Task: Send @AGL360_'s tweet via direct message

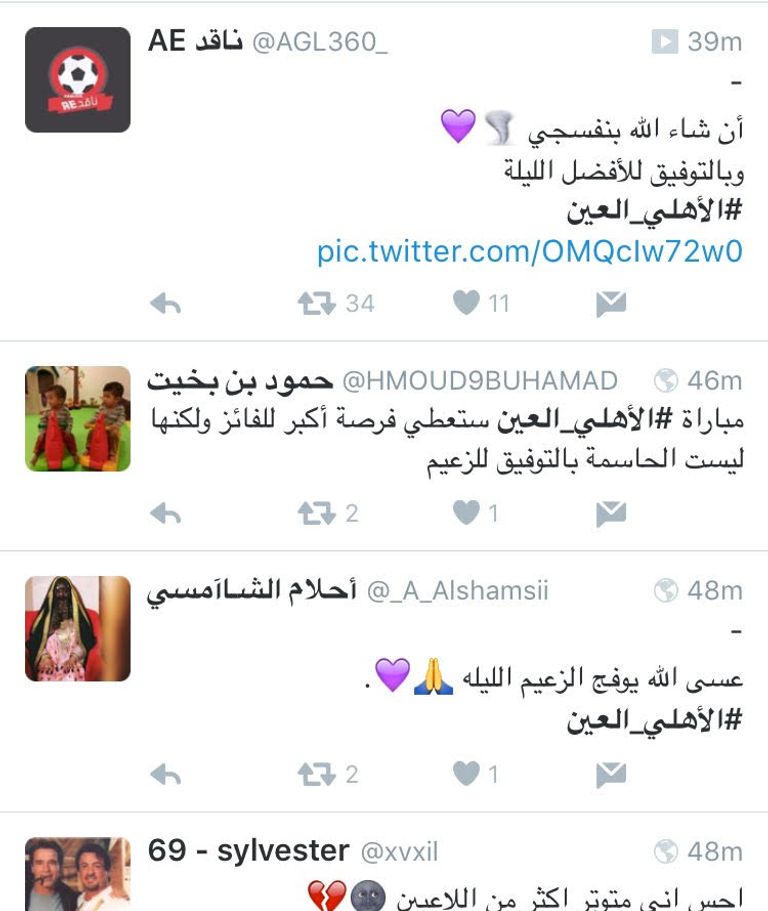Action: 610,304
